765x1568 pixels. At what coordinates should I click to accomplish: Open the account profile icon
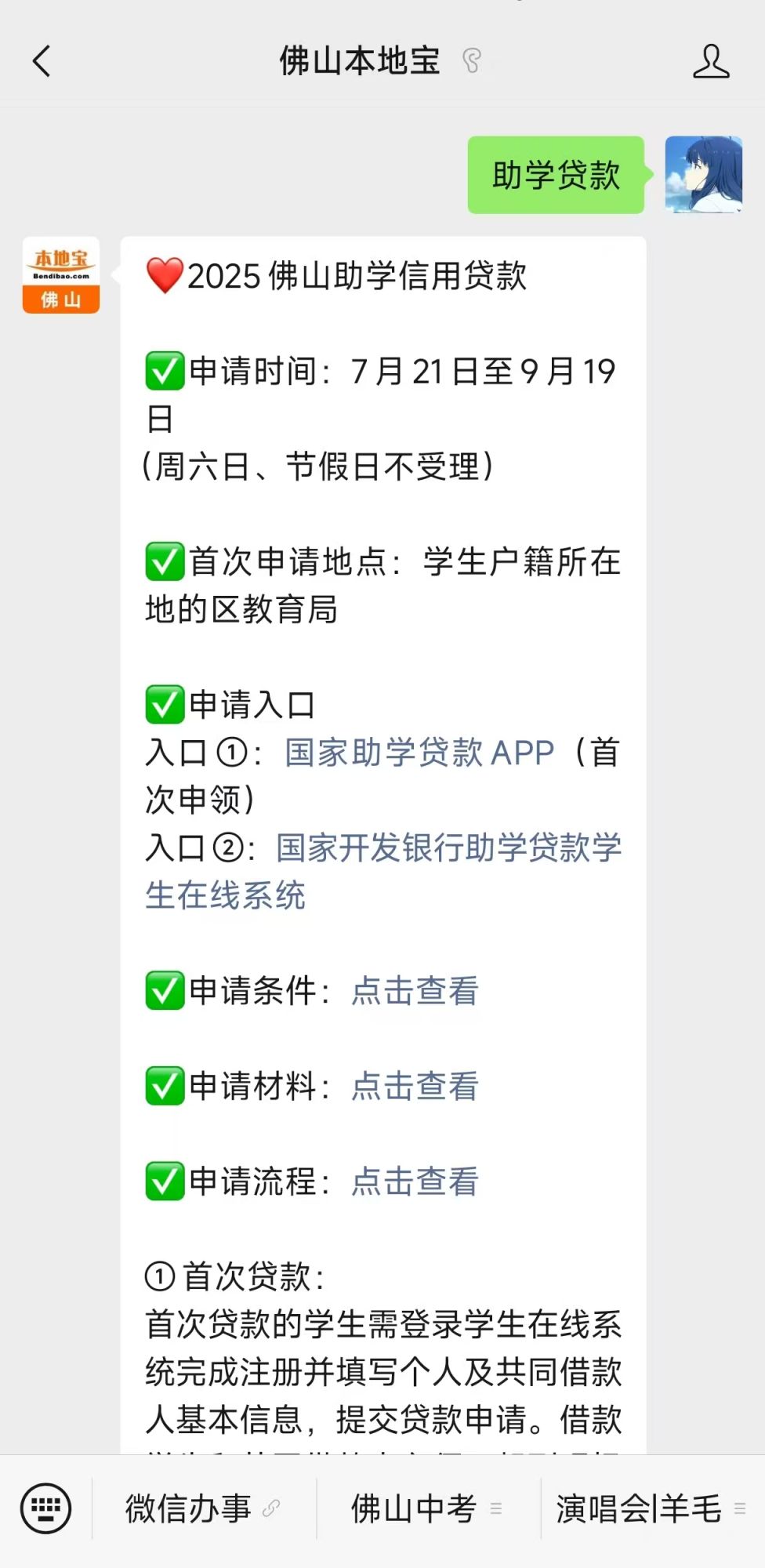pyautogui.click(x=711, y=61)
